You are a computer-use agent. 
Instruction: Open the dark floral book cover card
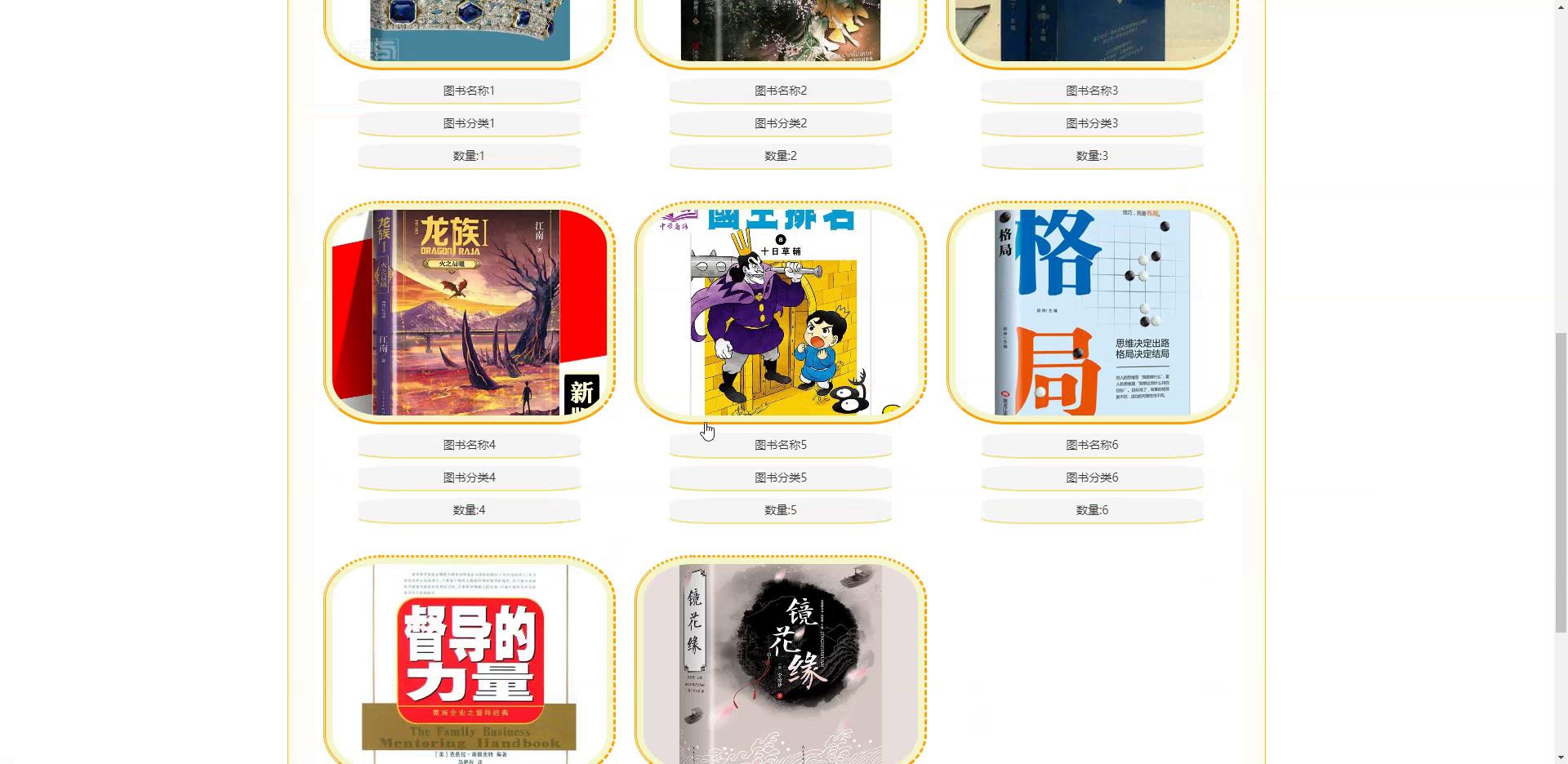click(780, 31)
